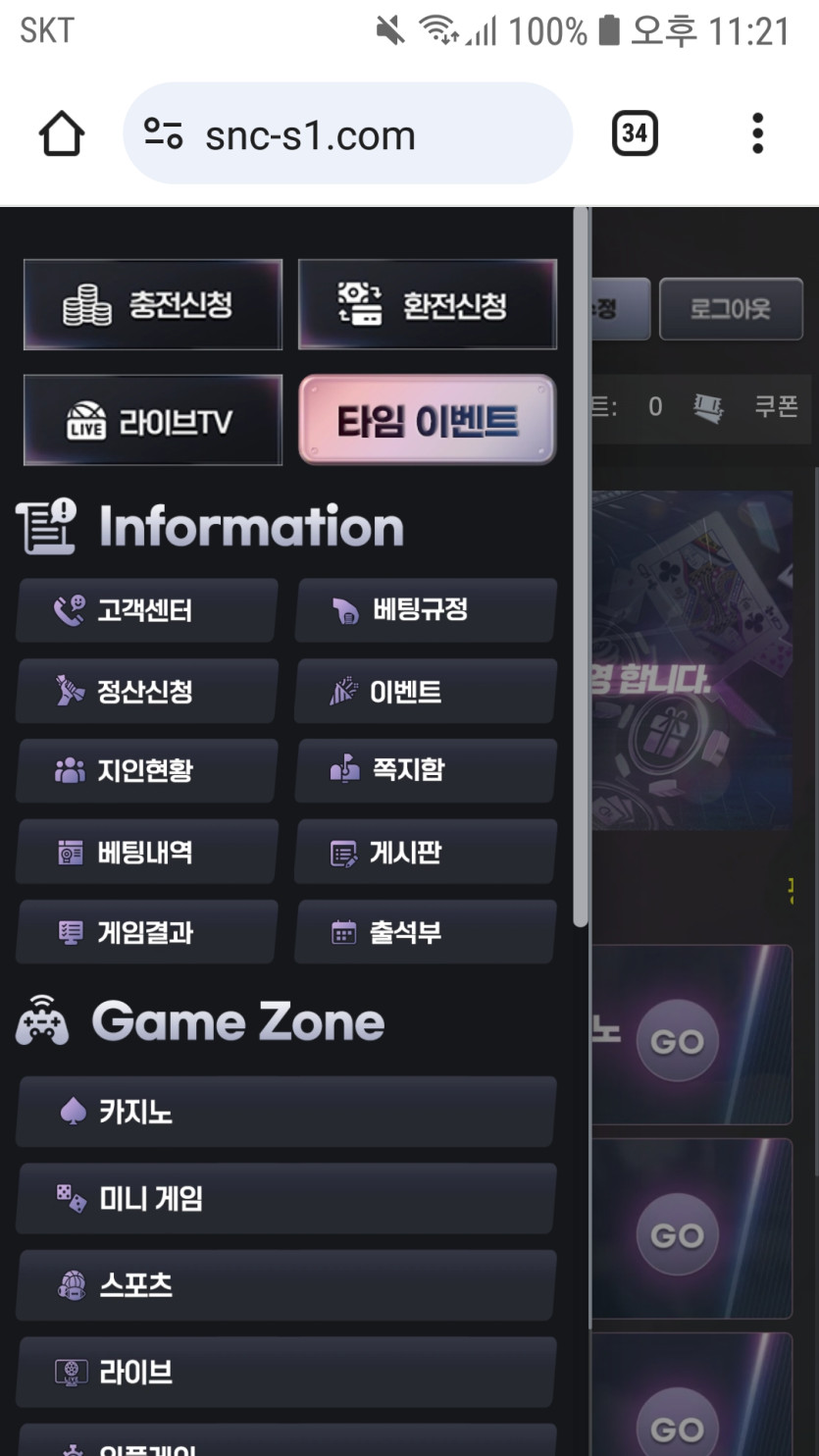Open 환전신청 withdrawal request
The image size is (819, 1456).
point(428,305)
